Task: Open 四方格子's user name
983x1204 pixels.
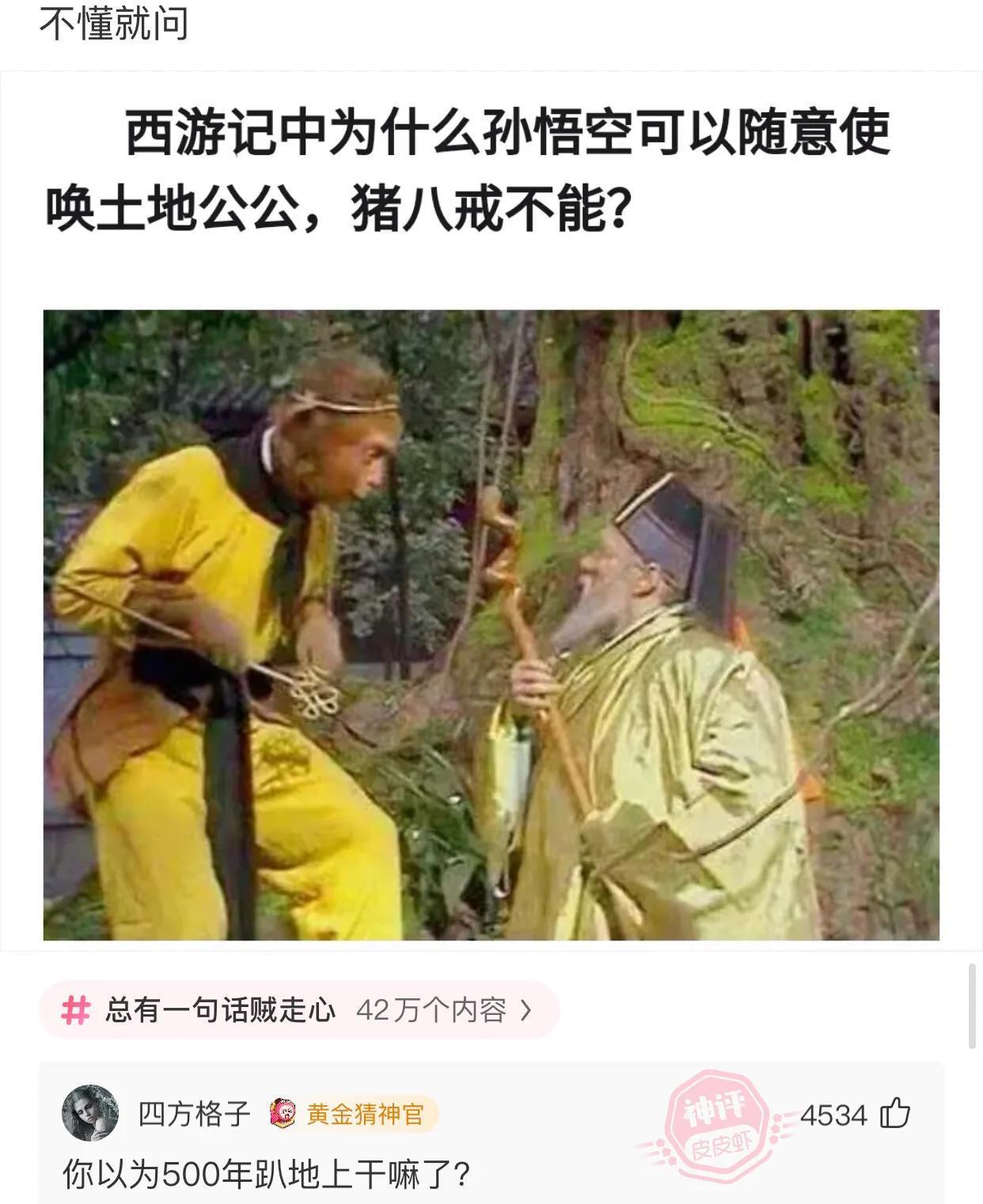Action: (x=194, y=1114)
